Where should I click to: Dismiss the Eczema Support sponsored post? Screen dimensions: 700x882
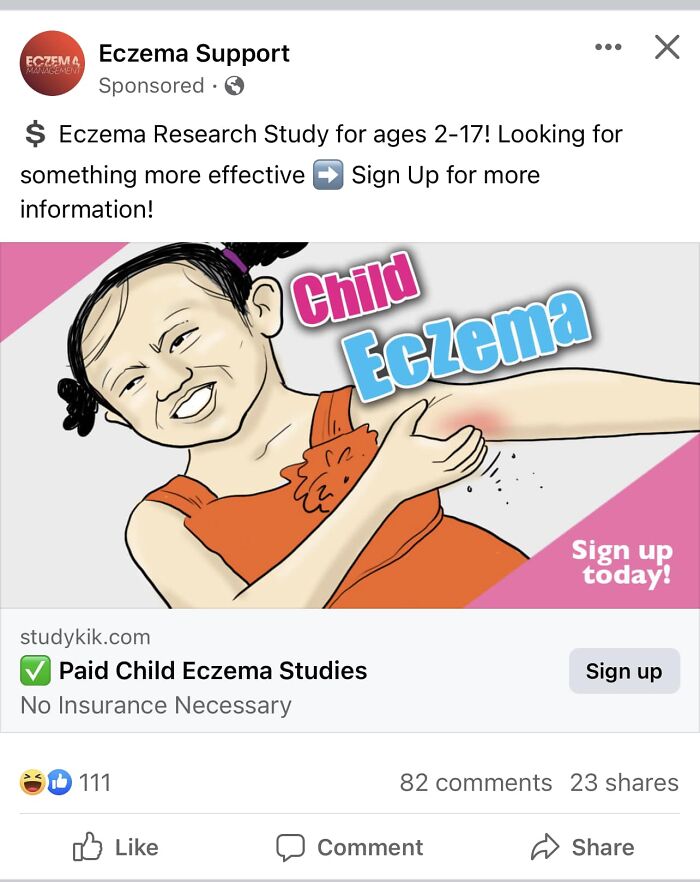tap(667, 47)
